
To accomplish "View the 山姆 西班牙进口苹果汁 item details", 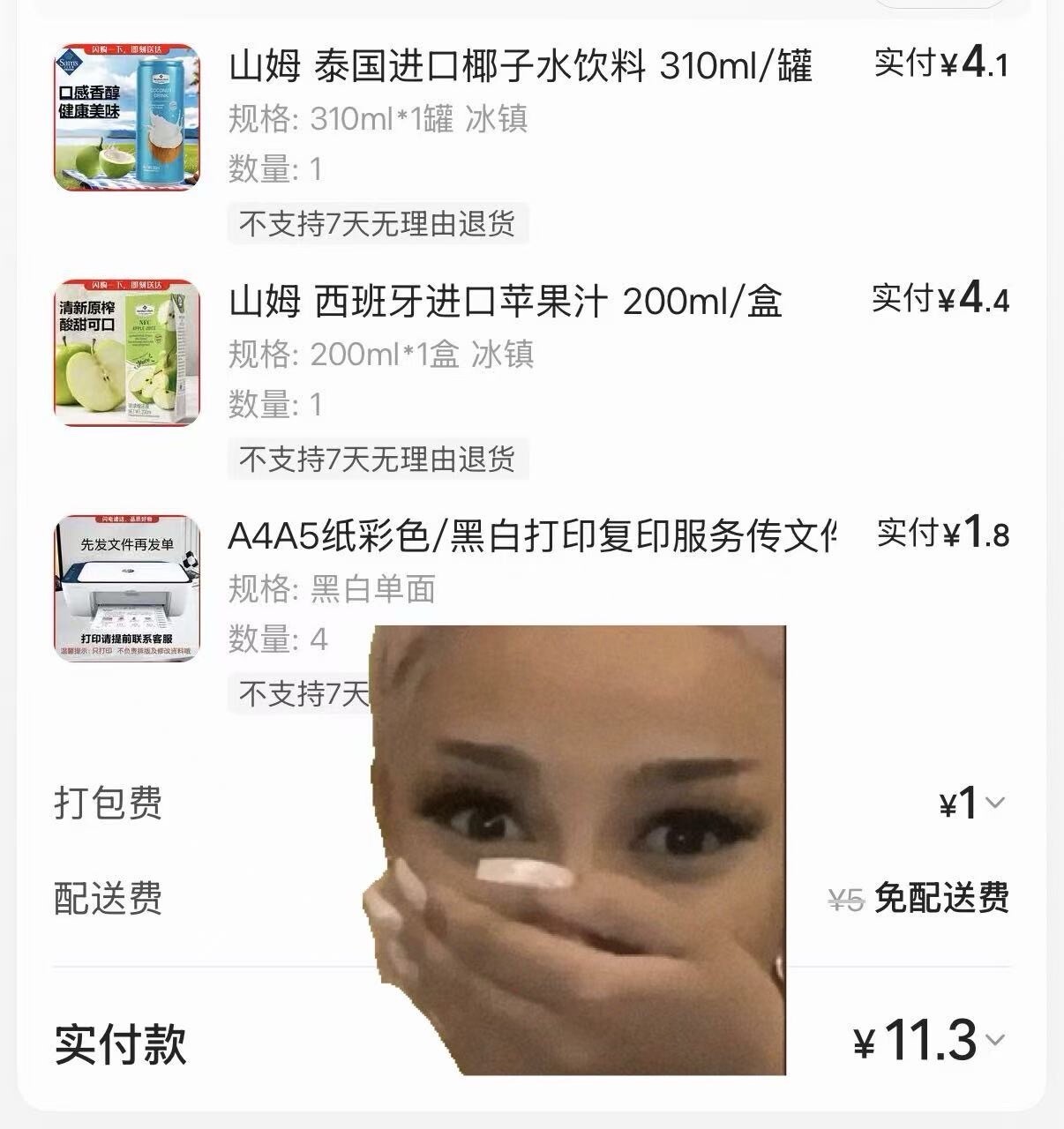I will [x=505, y=302].
